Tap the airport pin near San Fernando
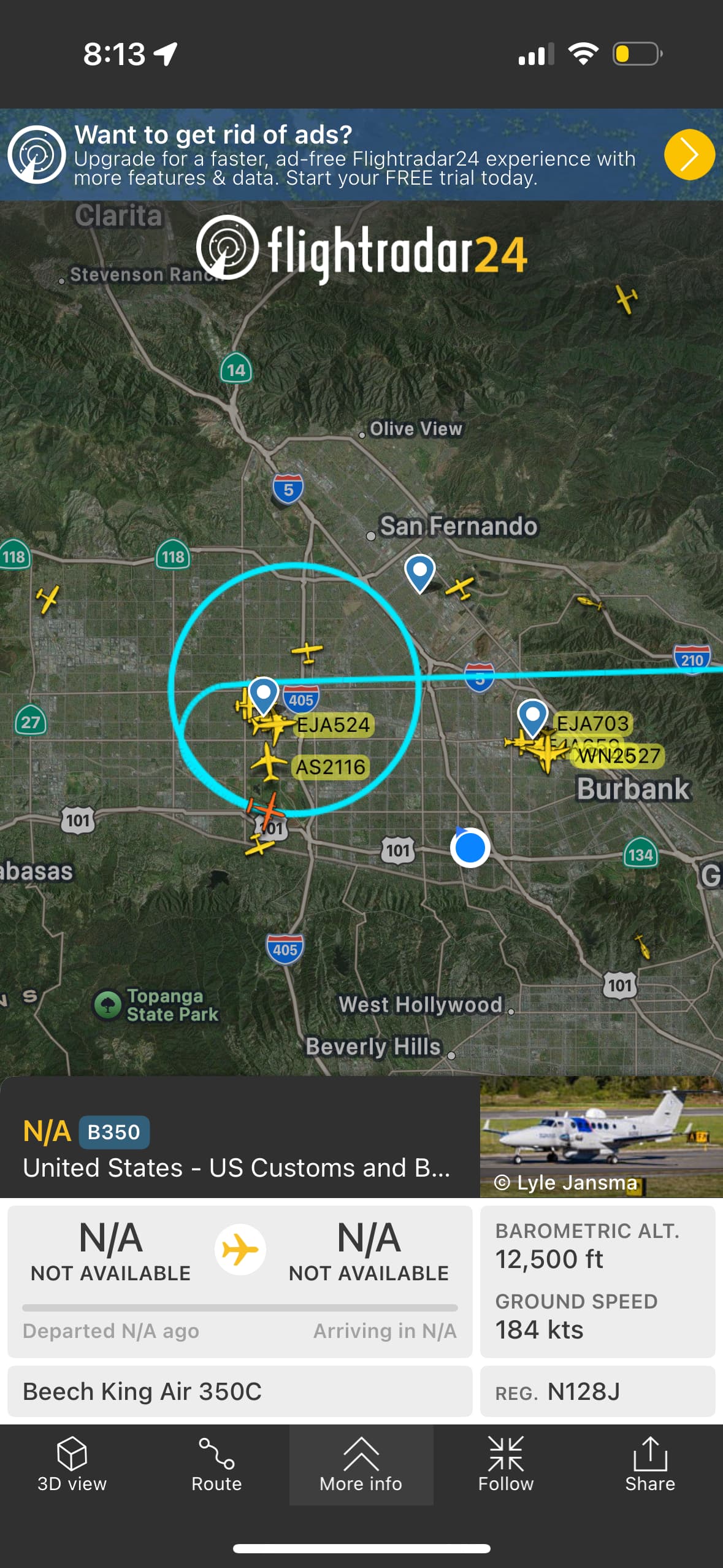Screen dimensions: 723x1568 tap(420, 571)
